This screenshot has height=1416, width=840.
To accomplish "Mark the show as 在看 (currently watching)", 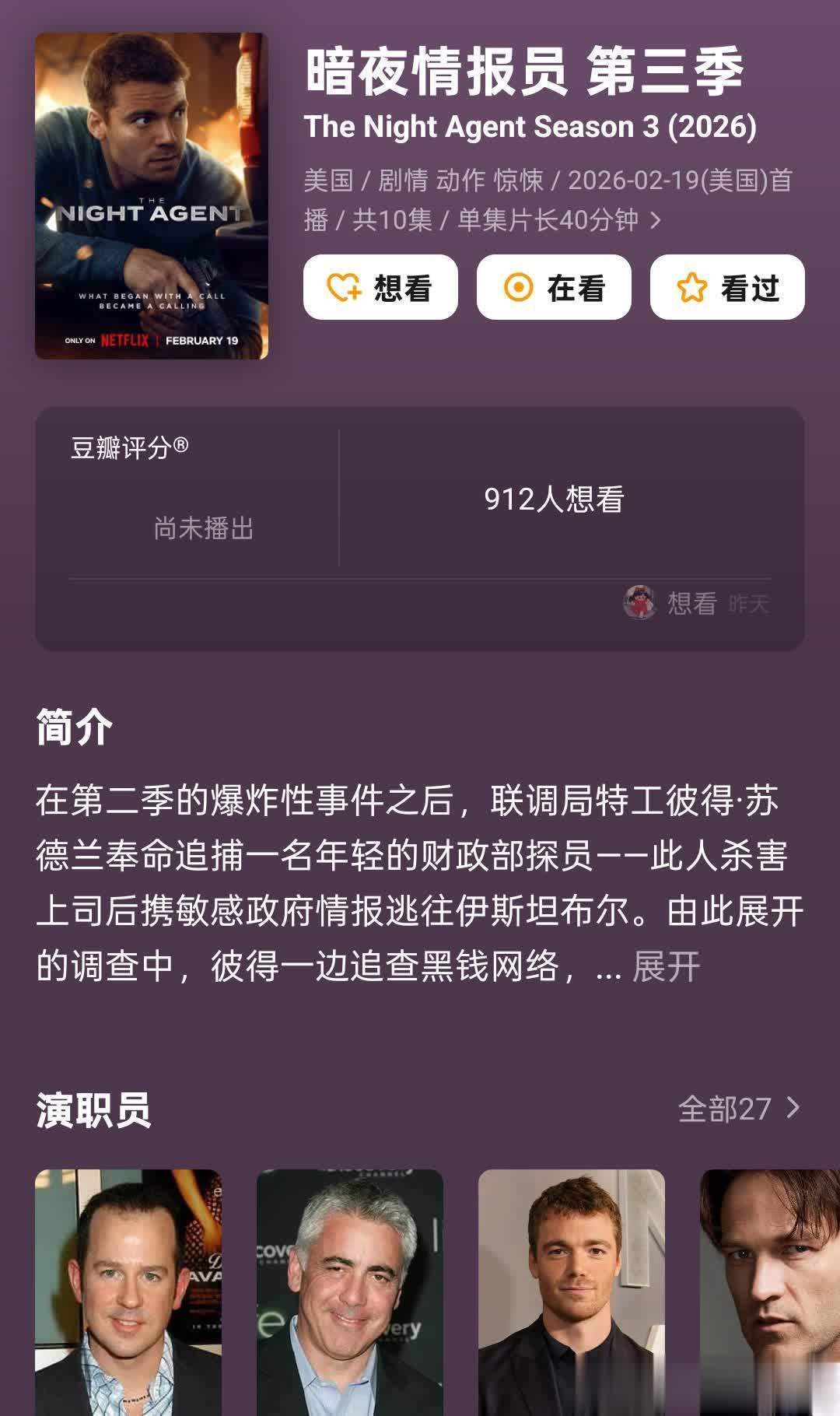I will coord(554,288).
